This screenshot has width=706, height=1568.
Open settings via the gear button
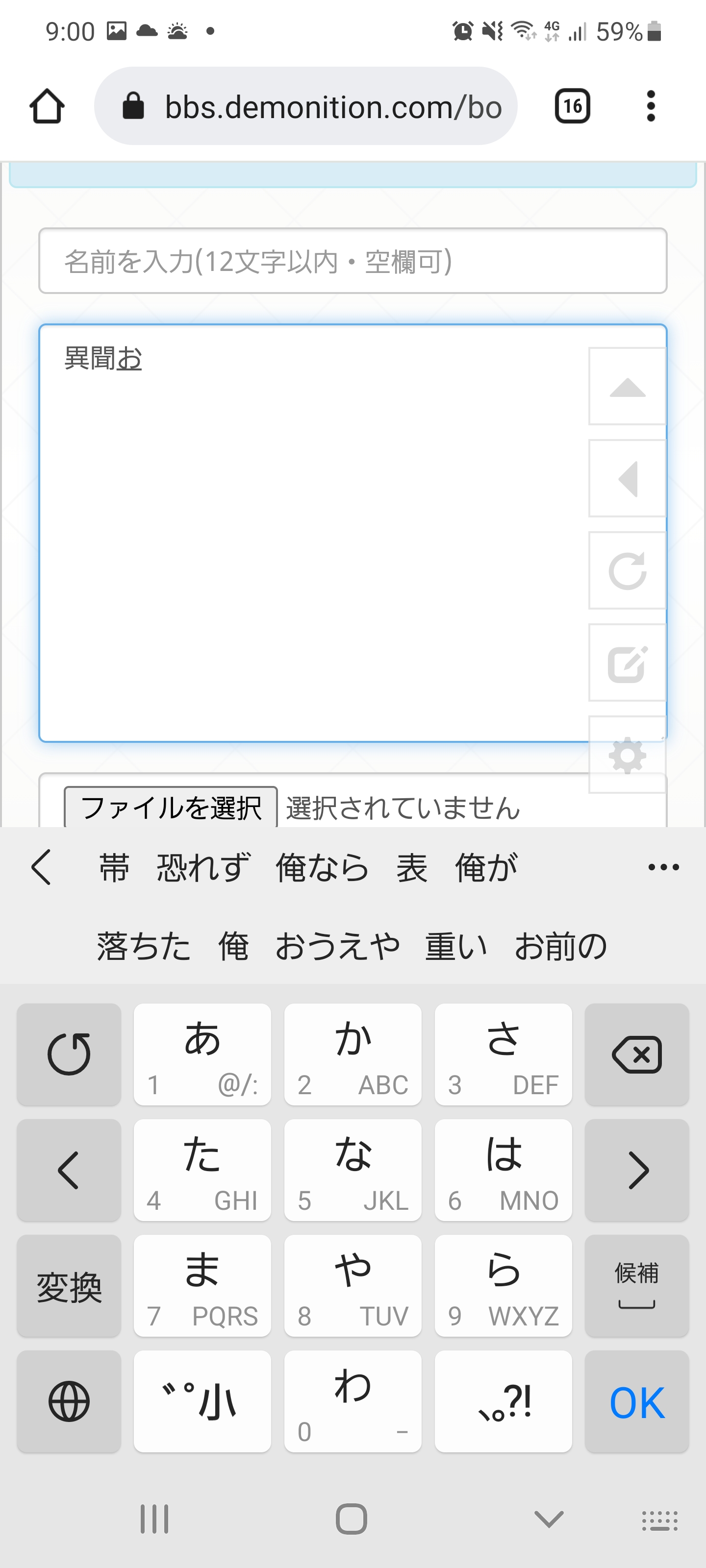[627, 756]
